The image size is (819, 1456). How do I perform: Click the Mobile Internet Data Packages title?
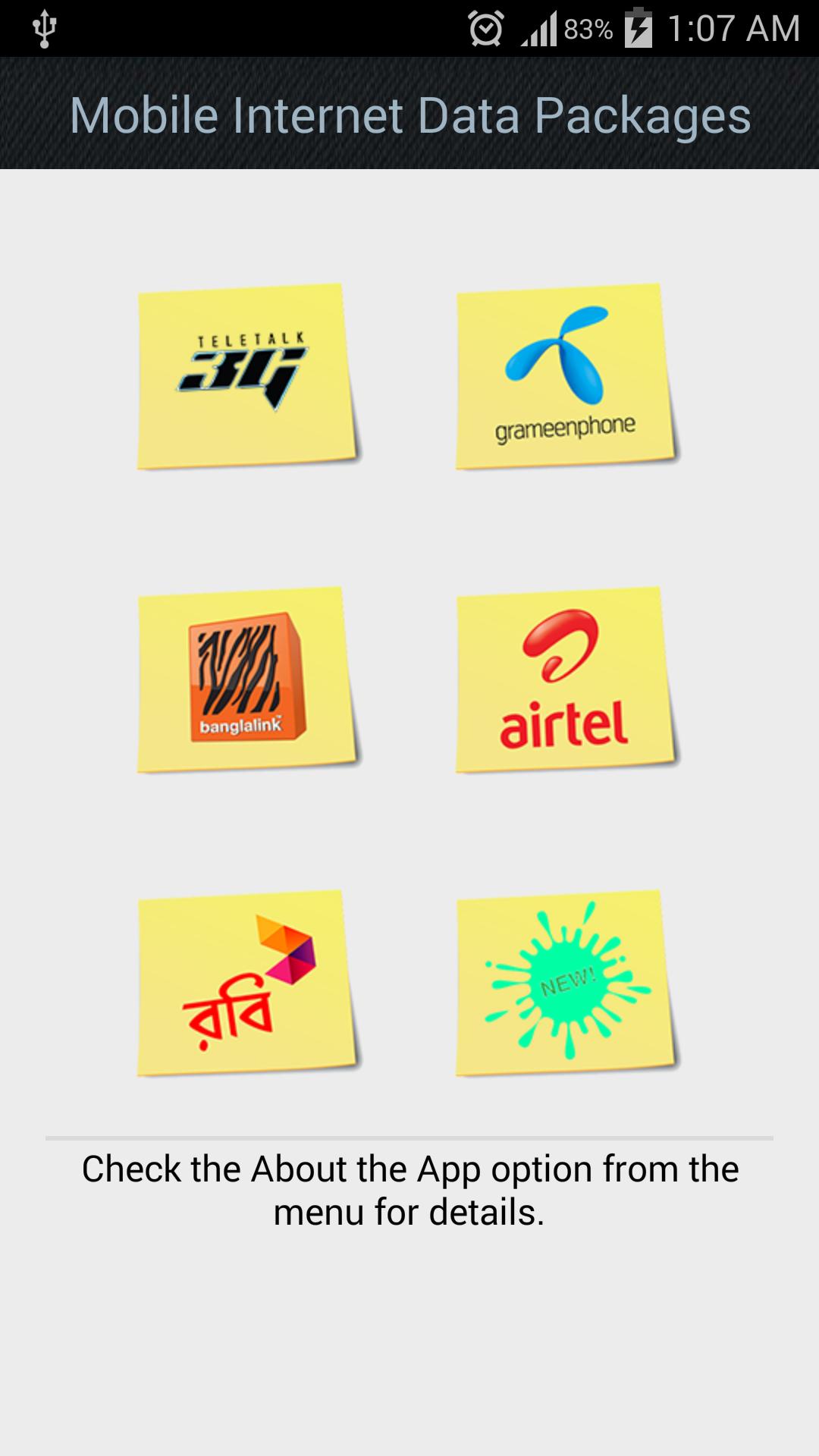(x=409, y=115)
